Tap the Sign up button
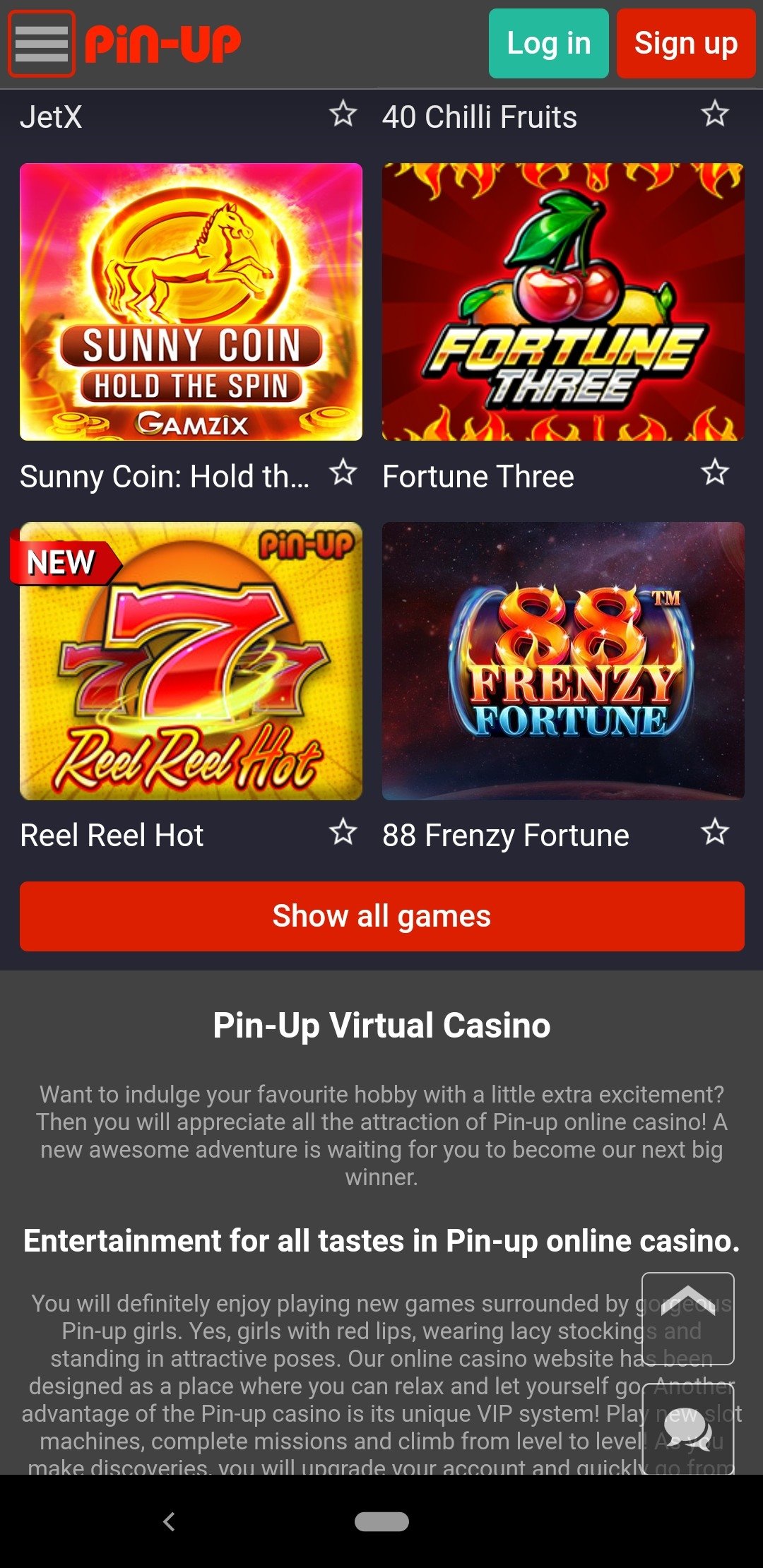Viewport: 763px width, 1568px height. pyautogui.click(x=685, y=44)
